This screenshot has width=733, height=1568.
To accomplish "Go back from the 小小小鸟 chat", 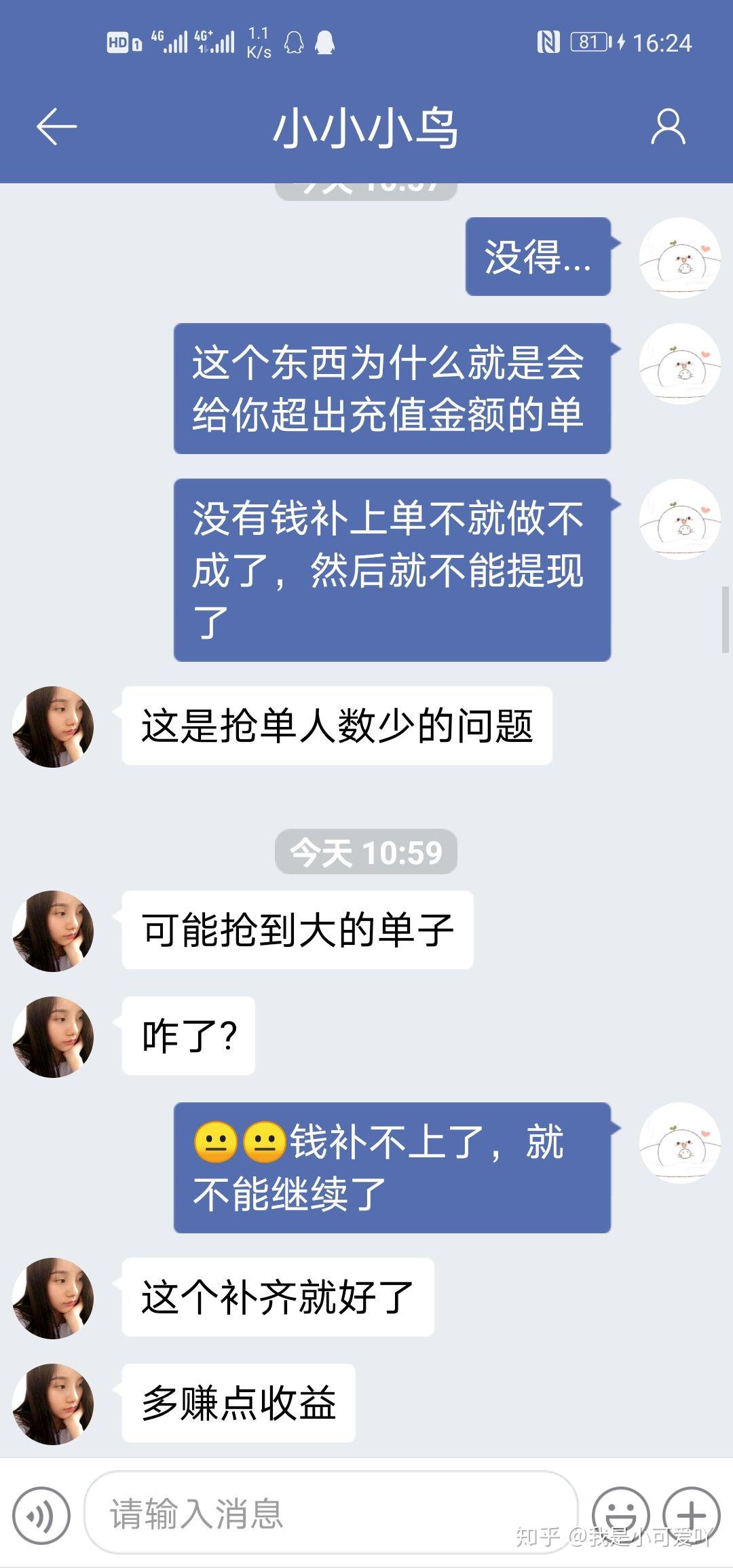I will (x=56, y=127).
